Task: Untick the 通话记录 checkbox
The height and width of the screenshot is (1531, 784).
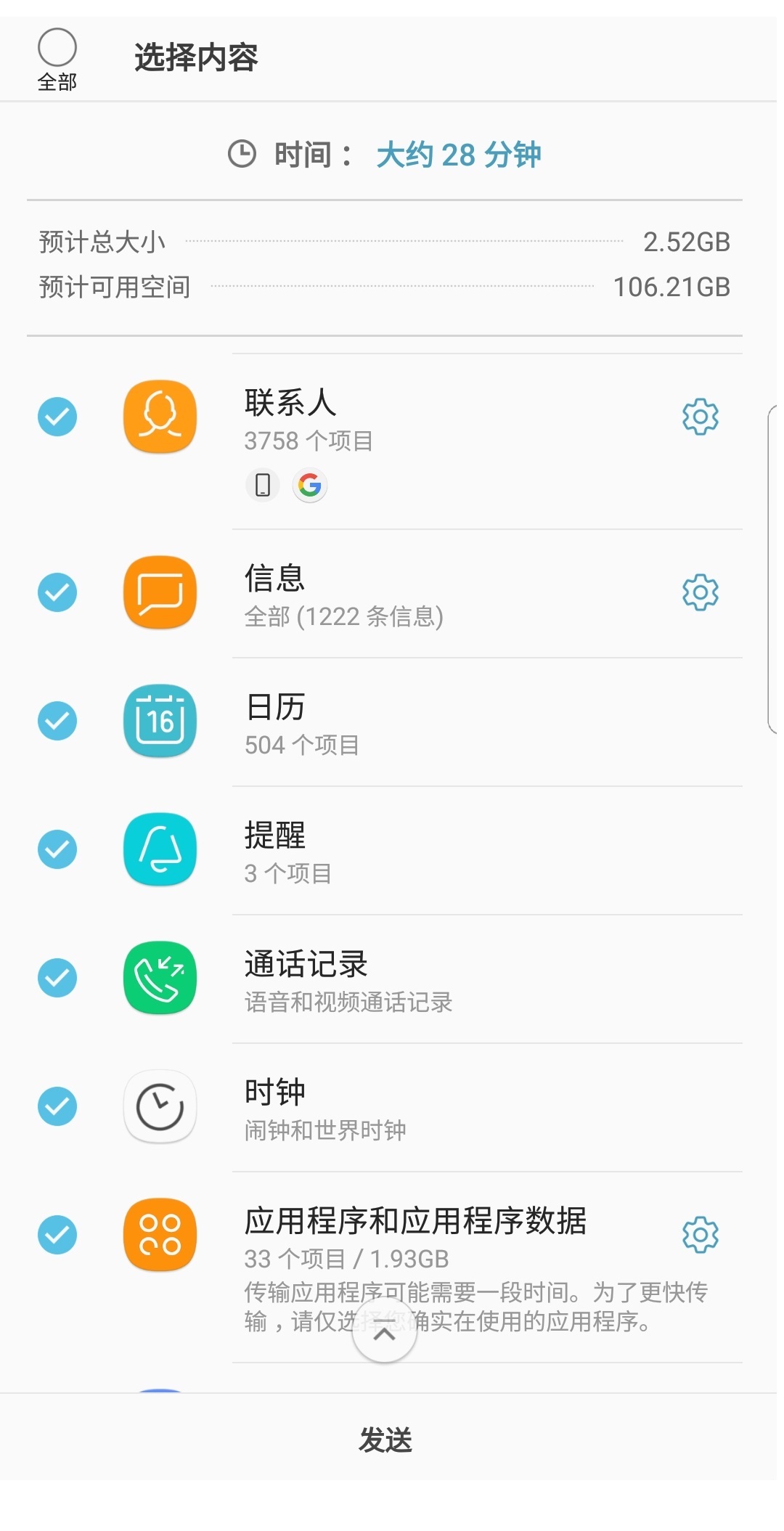Action: coord(57,978)
